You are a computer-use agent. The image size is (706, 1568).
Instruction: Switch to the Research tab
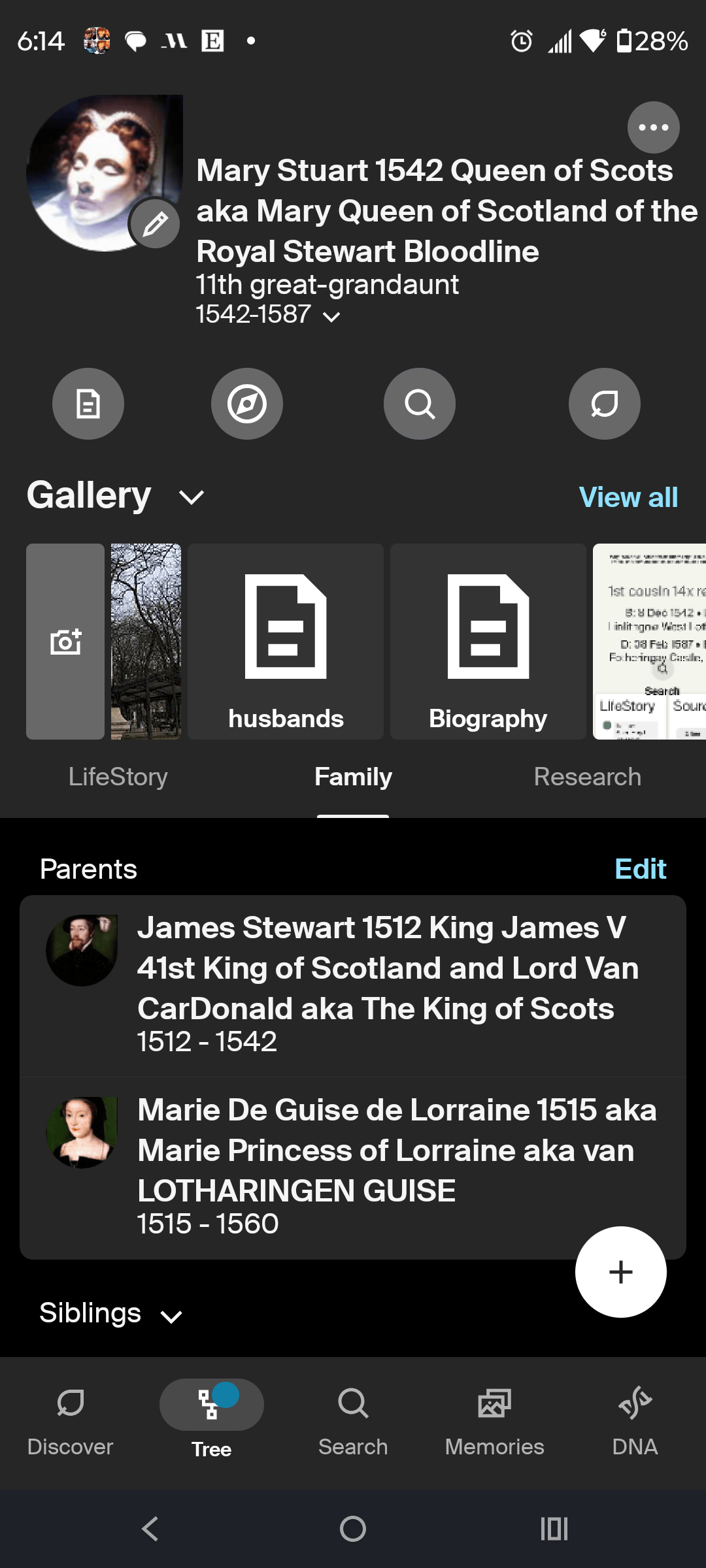pyautogui.click(x=587, y=777)
